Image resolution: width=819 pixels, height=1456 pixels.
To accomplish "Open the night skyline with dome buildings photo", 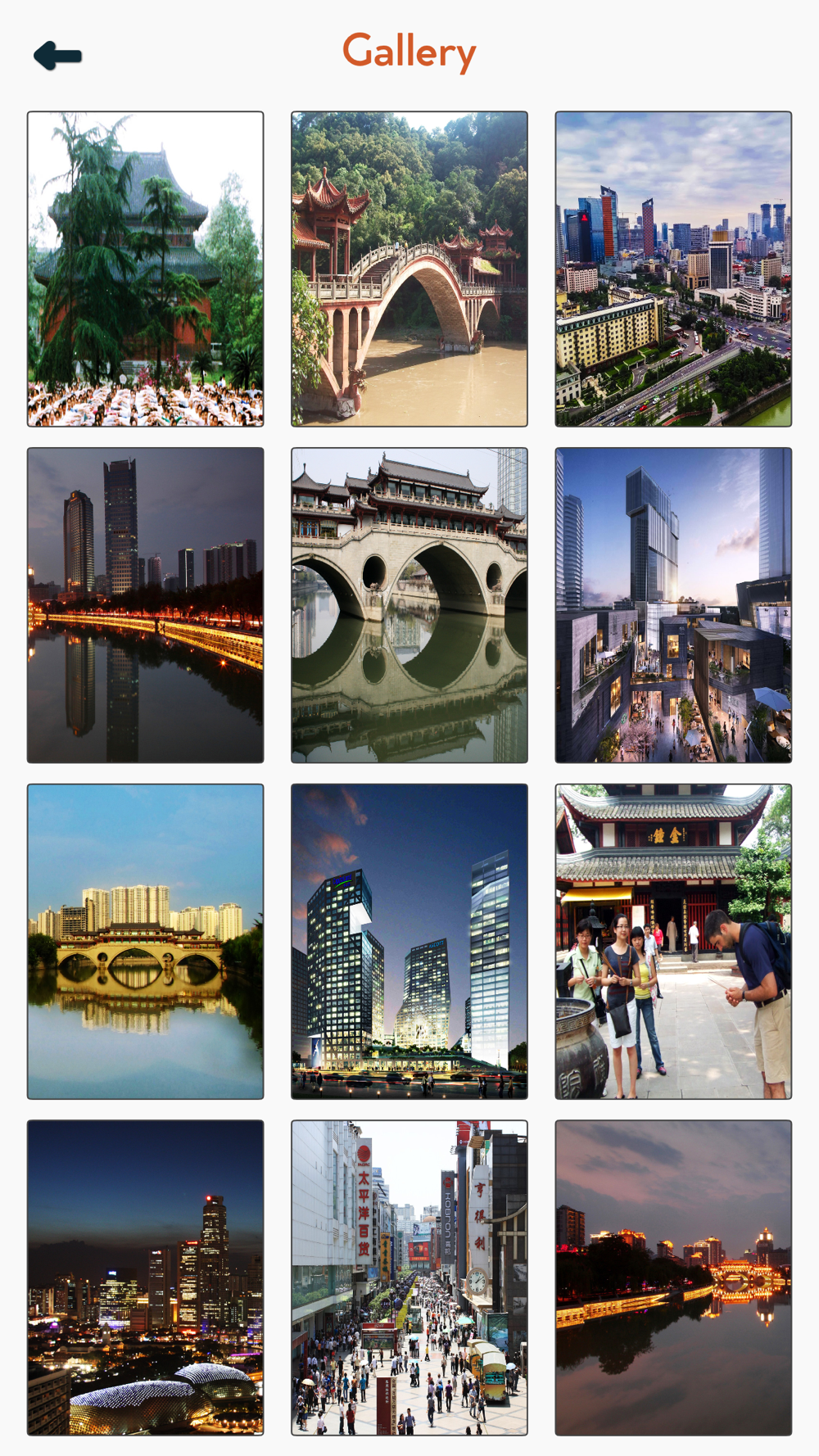I will click(146, 1277).
